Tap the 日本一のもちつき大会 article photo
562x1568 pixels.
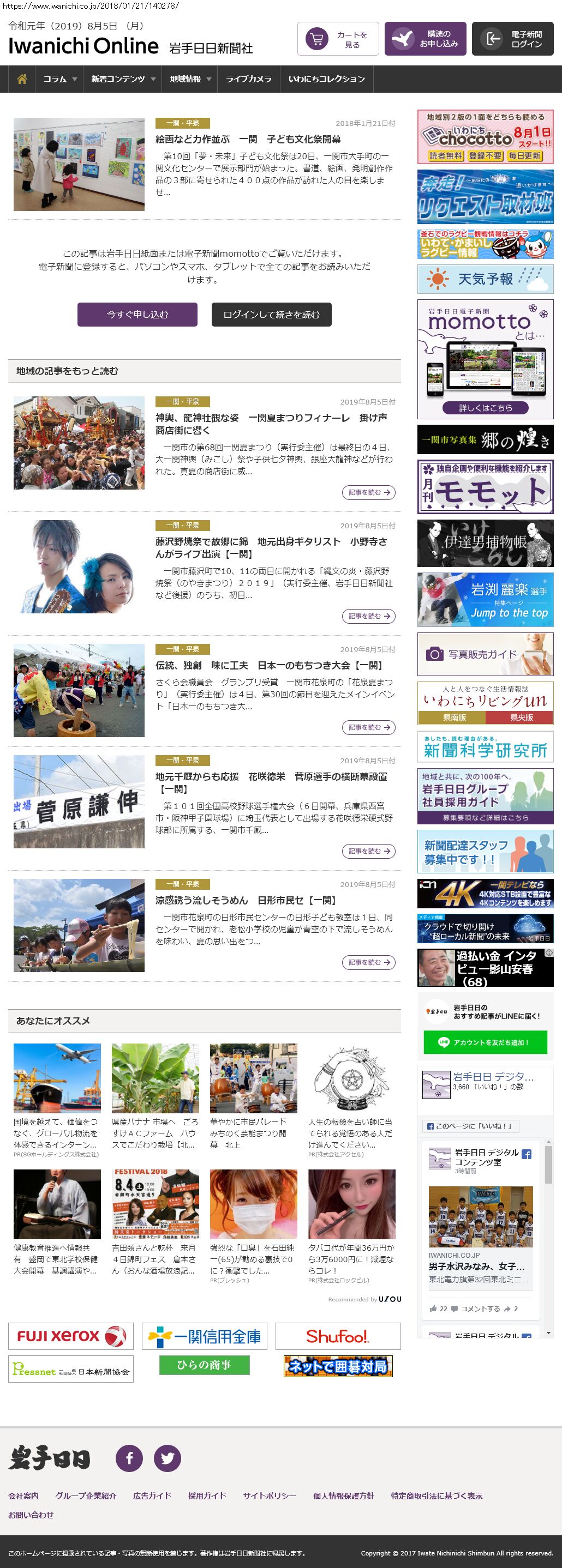click(79, 690)
